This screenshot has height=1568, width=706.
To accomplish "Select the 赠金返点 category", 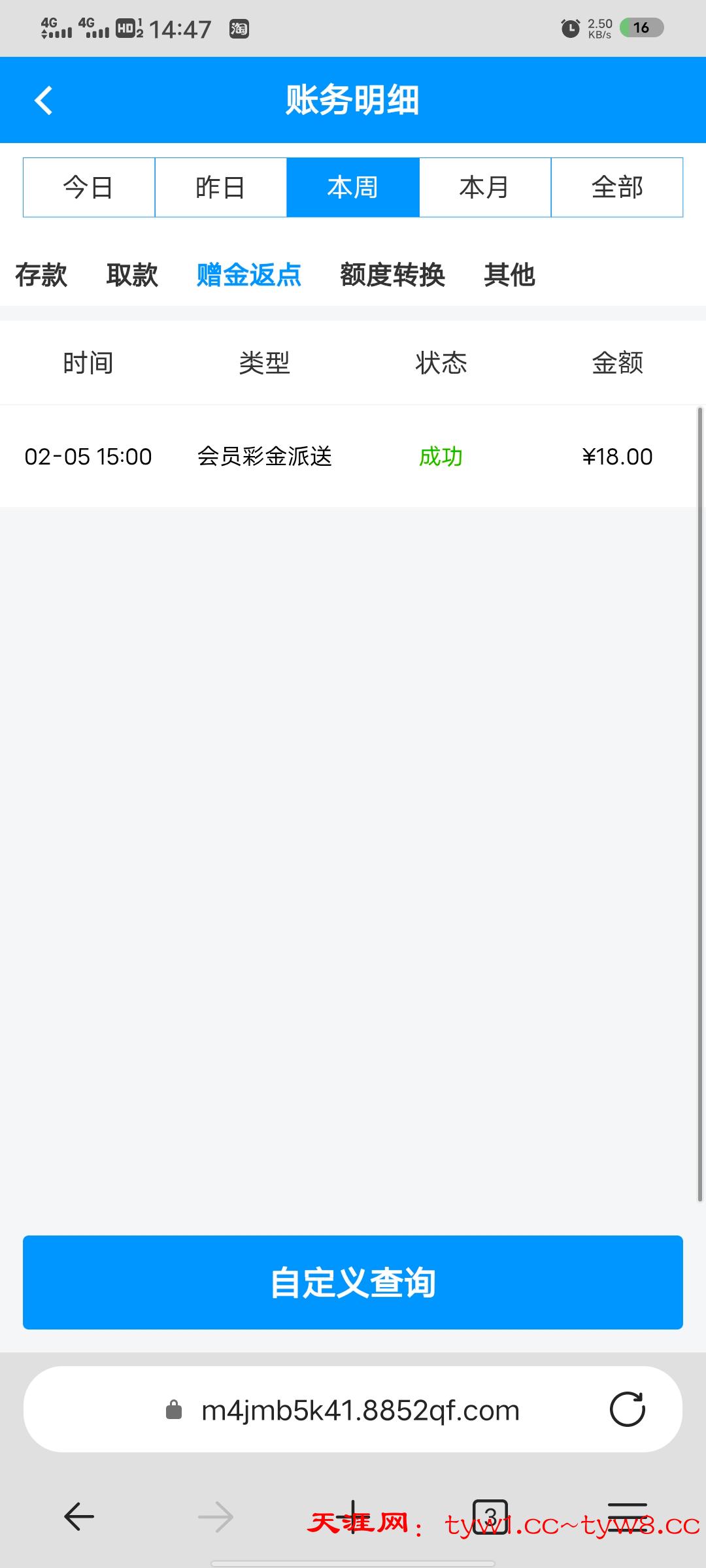I will pyautogui.click(x=249, y=275).
